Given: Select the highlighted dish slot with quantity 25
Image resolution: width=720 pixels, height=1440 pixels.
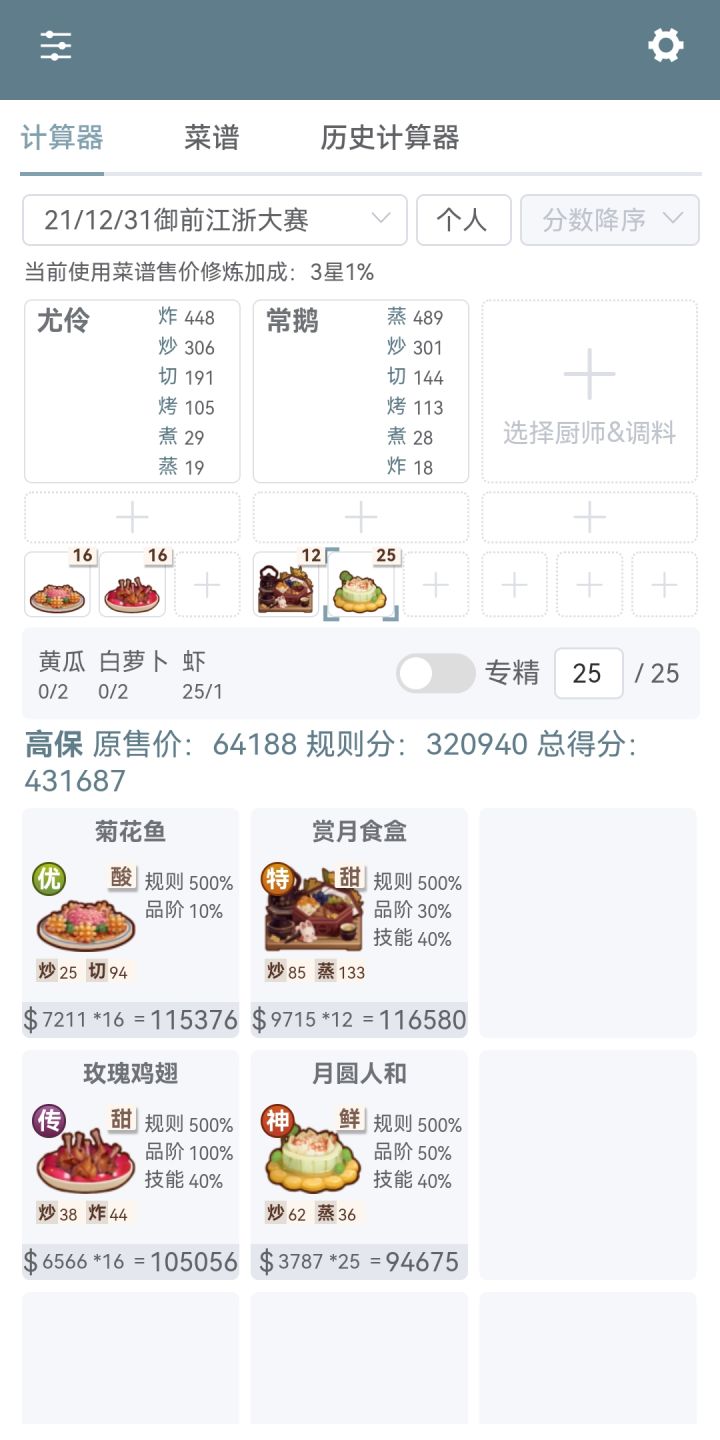Looking at the screenshot, I should 361,585.
